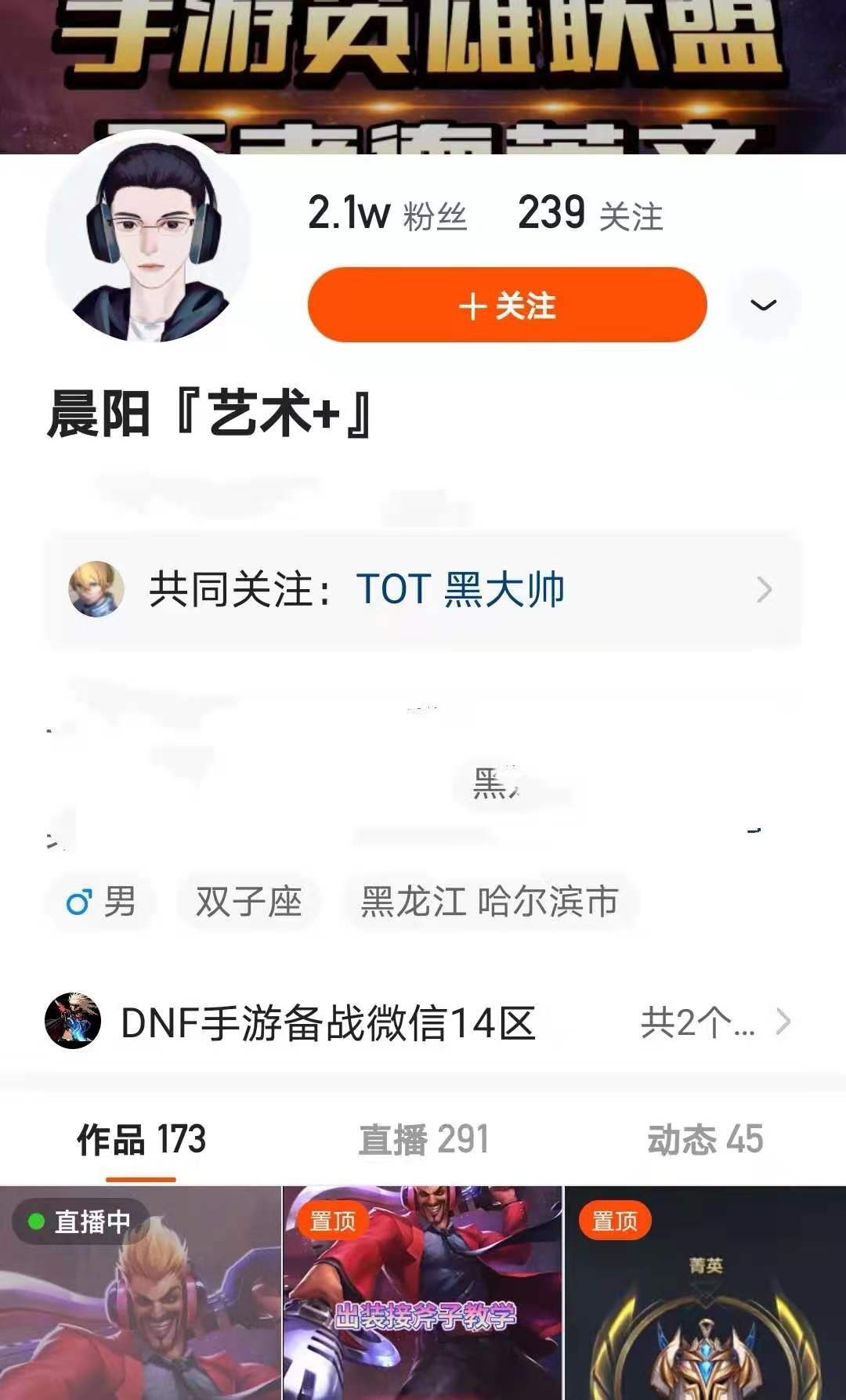Viewport: 846px width, 1400px height.
Task: Open the pinned 菁英 rank video
Action: (705, 1293)
